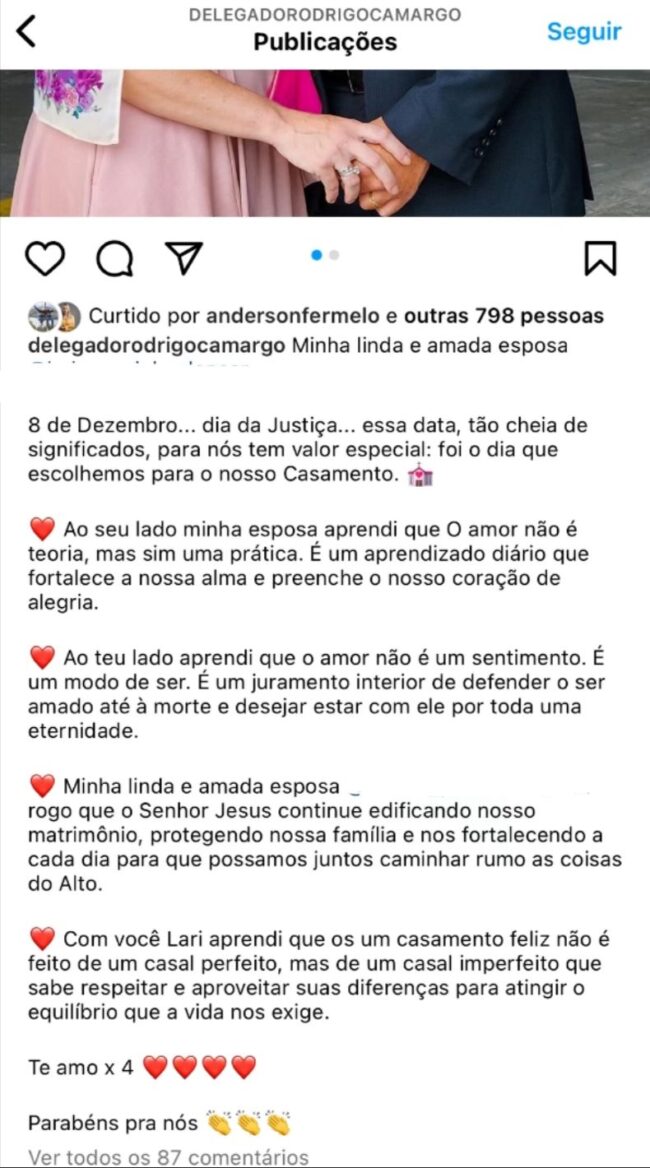650x1168 pixels.
Task: Save the post with the bookmark icon
Action: [599, 258]
